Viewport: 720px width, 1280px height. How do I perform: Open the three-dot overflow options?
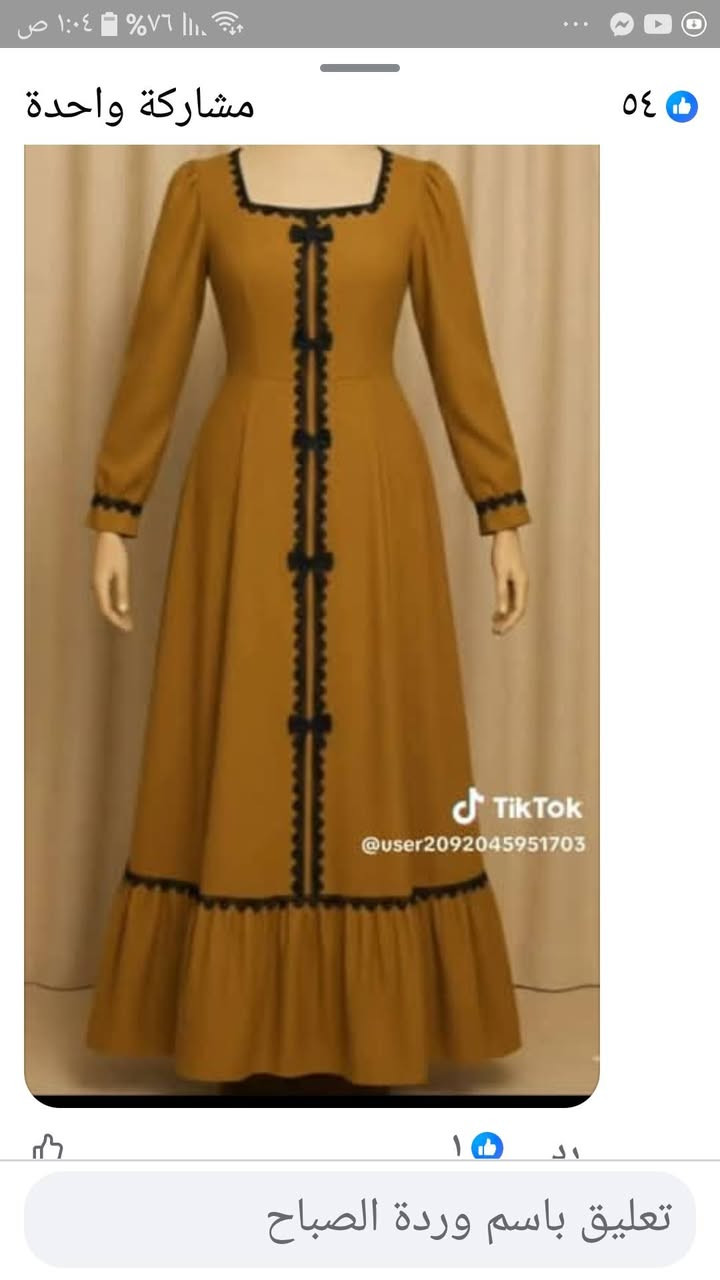[x=573, y=22]
